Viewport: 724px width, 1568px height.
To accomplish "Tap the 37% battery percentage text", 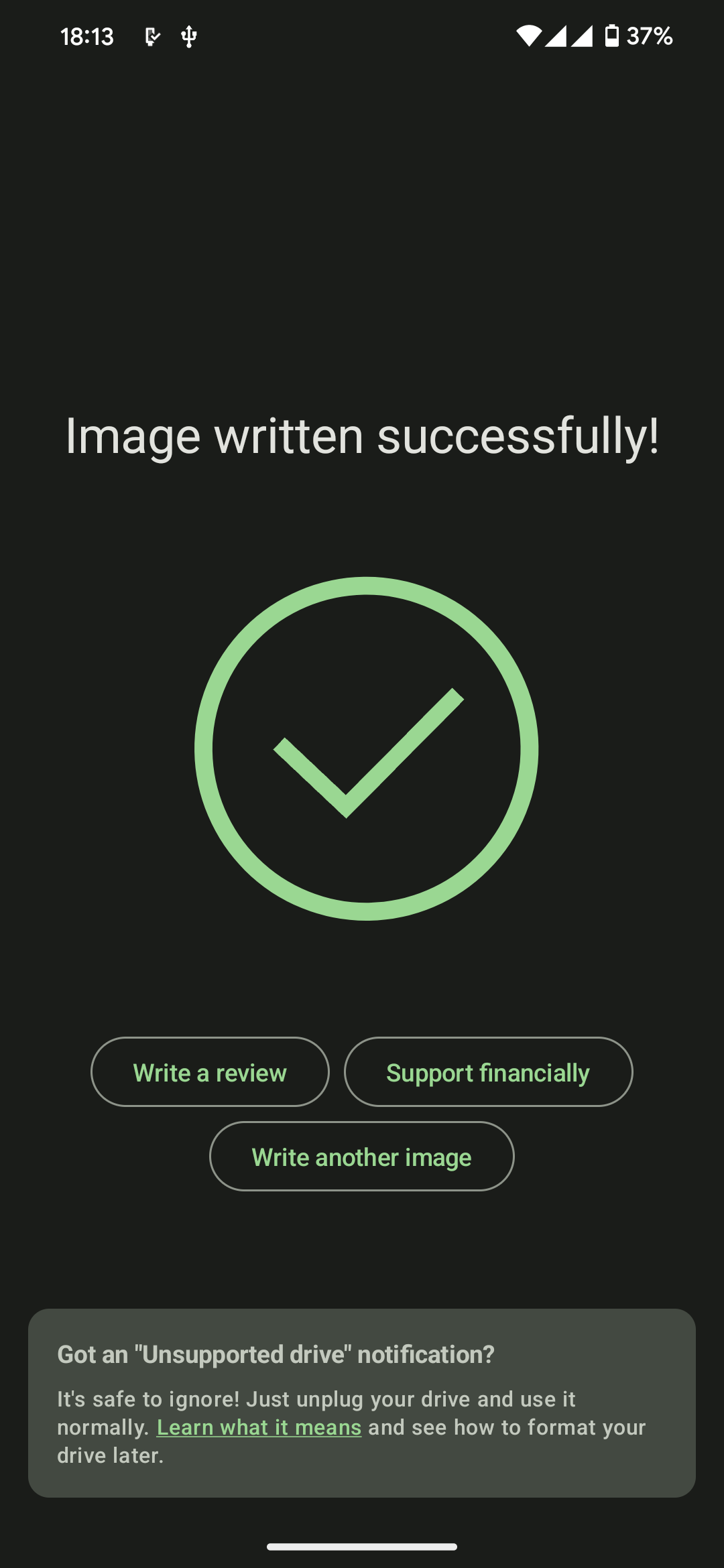I will [650, 36].
